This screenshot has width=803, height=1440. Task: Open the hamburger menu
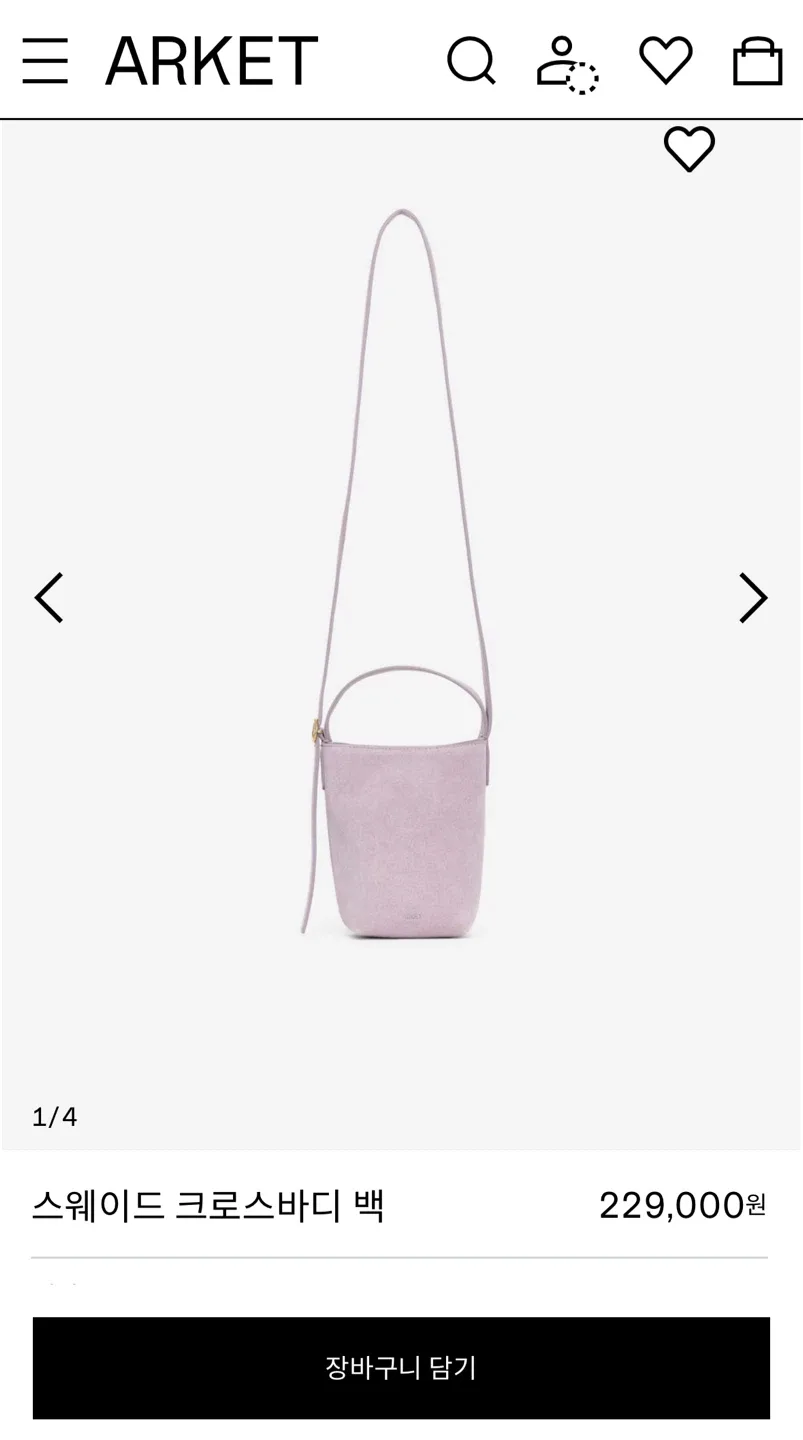click(45, 61)
